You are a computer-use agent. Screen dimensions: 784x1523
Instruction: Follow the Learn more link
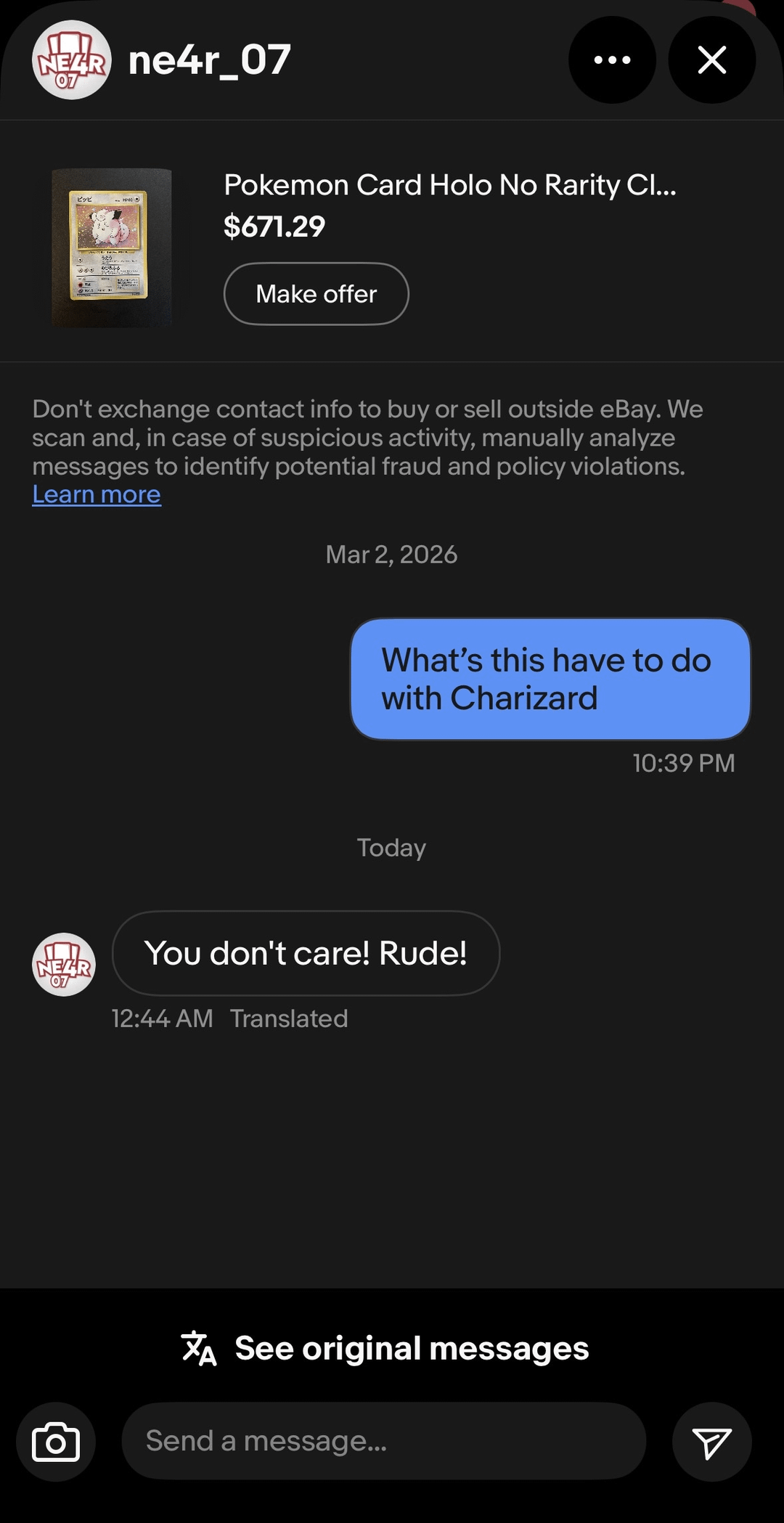click(97, 494)
